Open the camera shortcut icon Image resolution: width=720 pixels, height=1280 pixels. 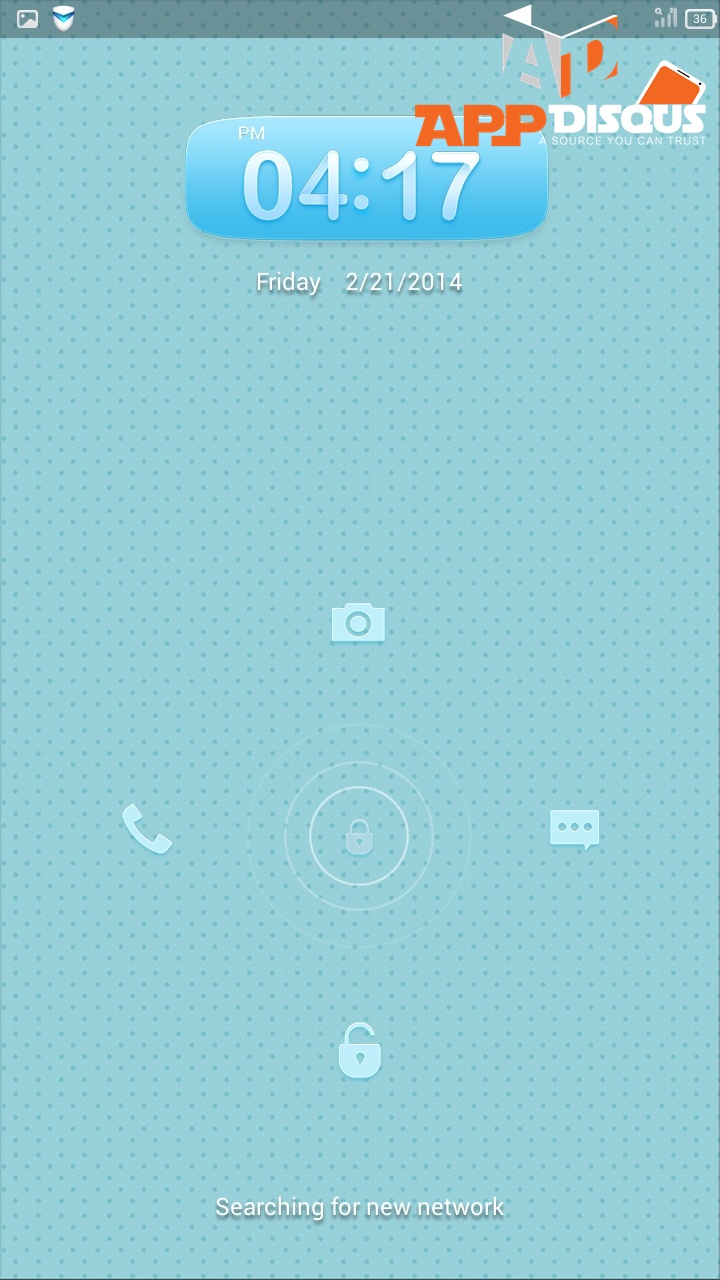[x=358, y=622]
